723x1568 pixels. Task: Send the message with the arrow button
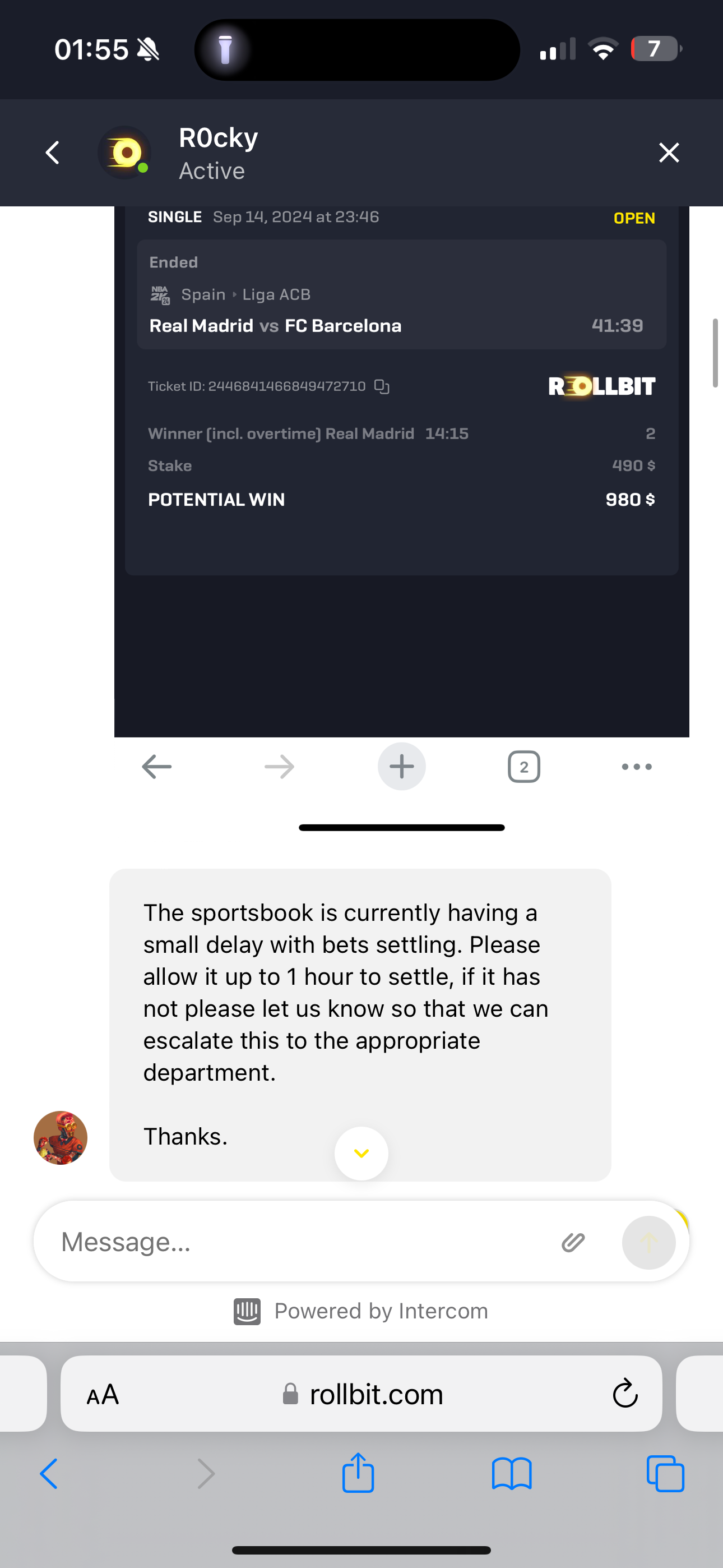[649, 1242]
